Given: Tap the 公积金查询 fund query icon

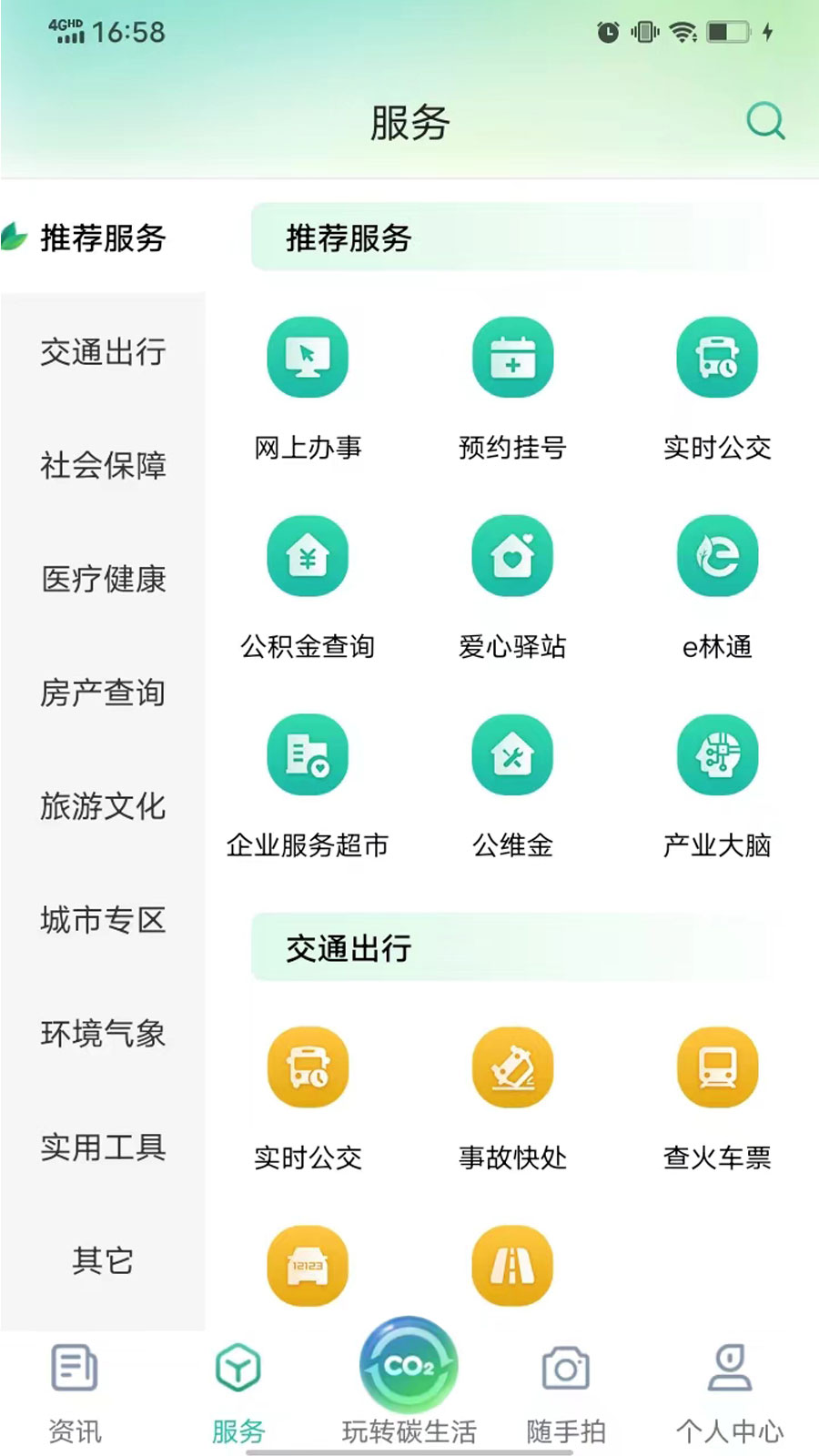Looking at the screenshot, I should click(x=307, y=556).
